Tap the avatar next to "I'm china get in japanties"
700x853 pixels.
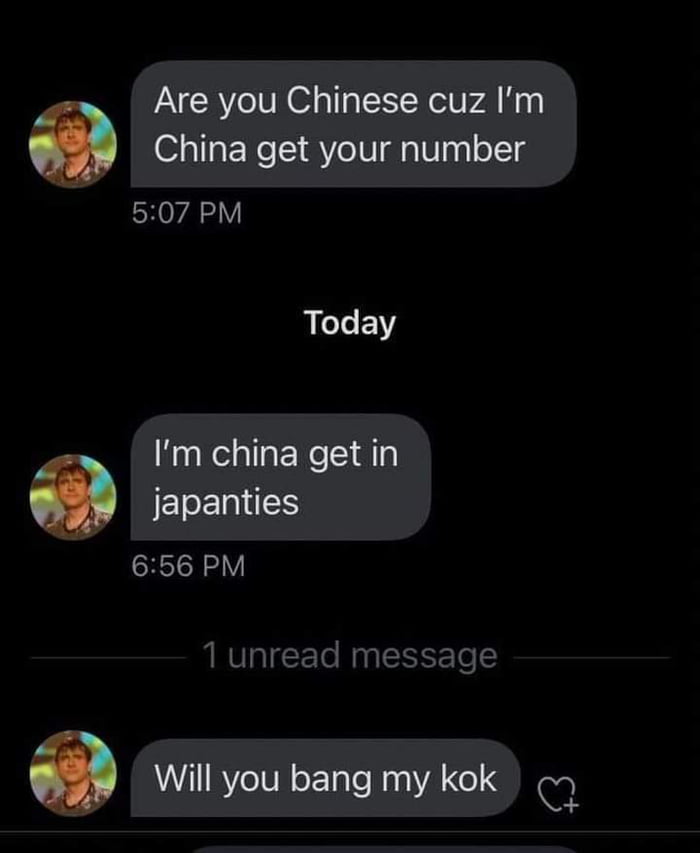tap(72, 497)
